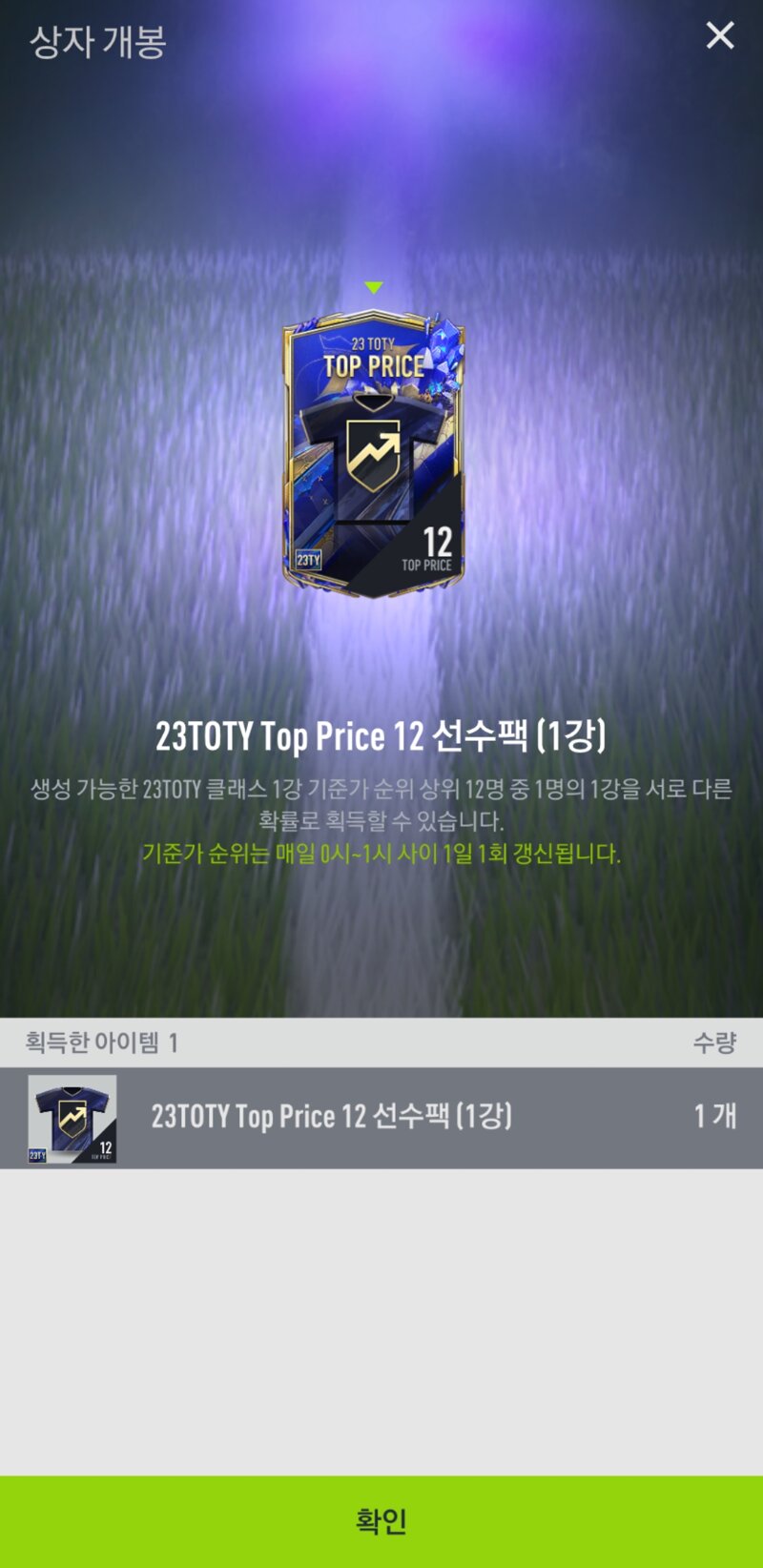Confirm with the green 확인 button

point(381,1521)
